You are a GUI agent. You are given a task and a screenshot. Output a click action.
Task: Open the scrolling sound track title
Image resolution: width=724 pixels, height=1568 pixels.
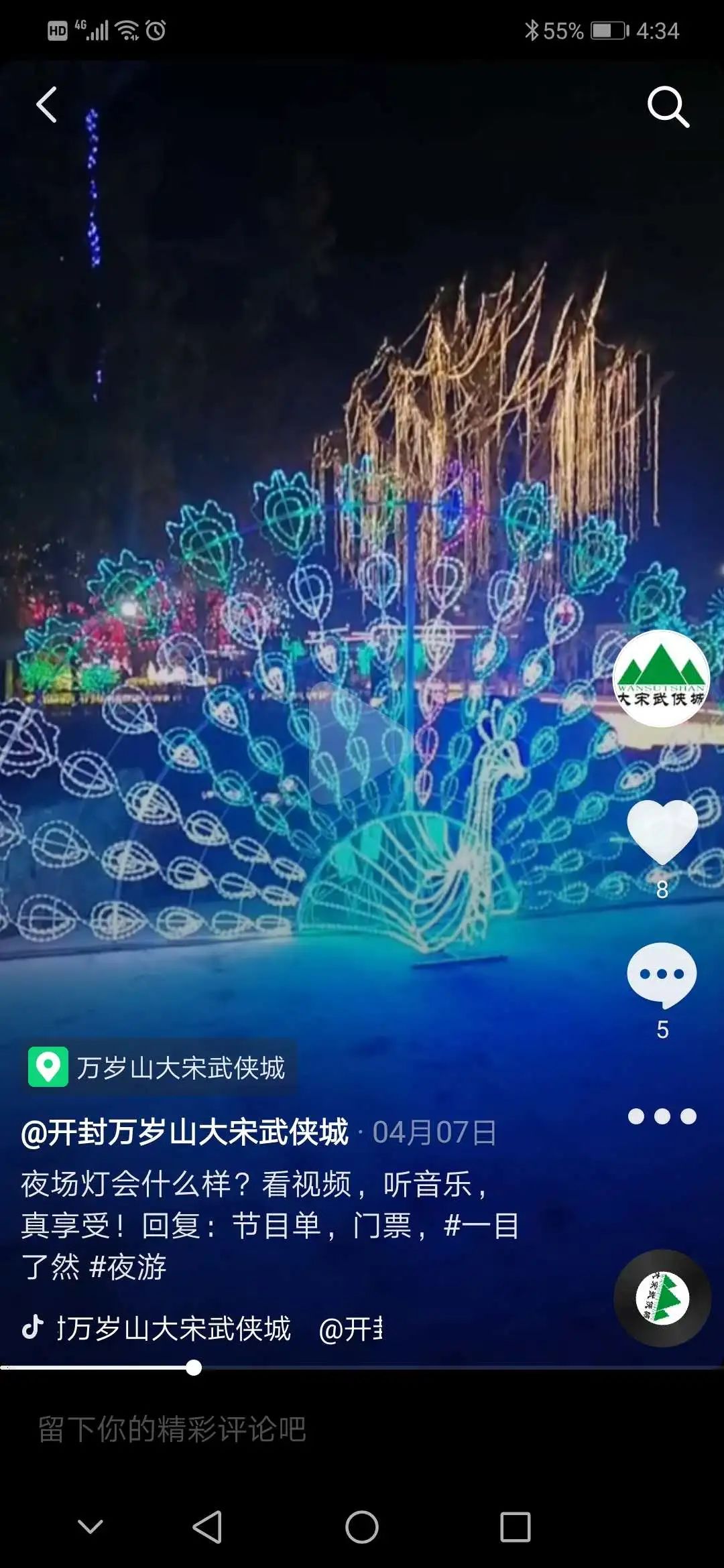point(201,1328)
